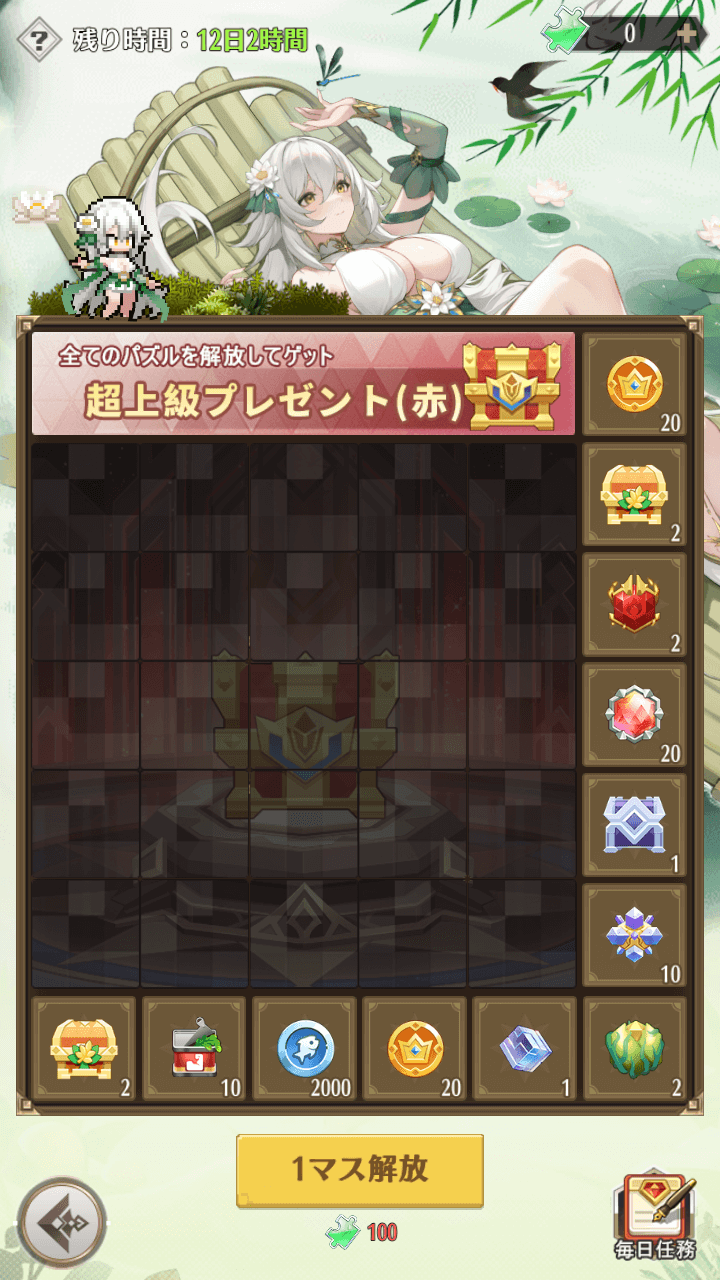The width and height of the screenshot is (720, 1280).
Task: Inspect the blue crystal cube reward
Action: point(525,1048)
